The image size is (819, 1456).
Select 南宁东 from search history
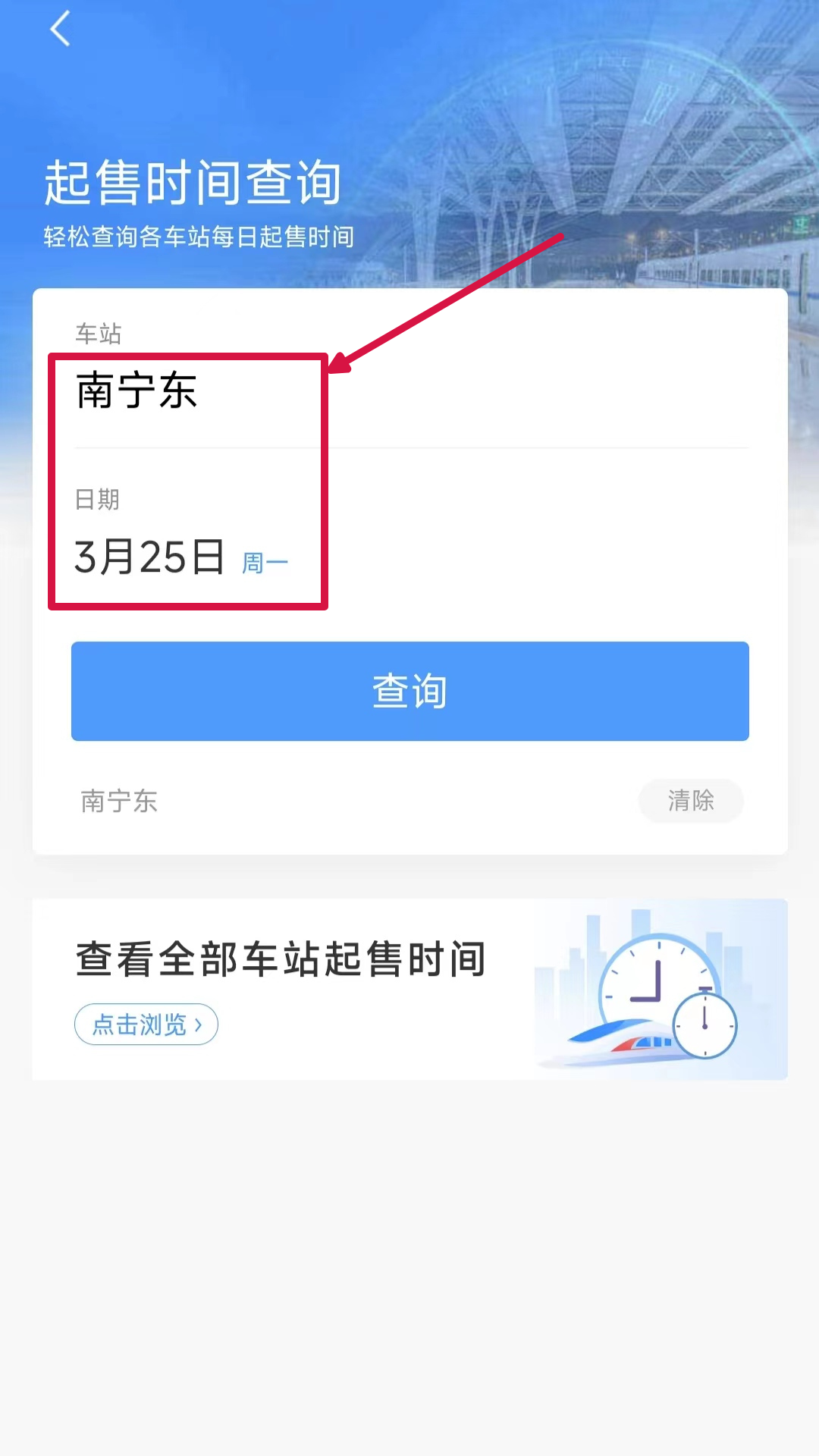pos(119,801)
